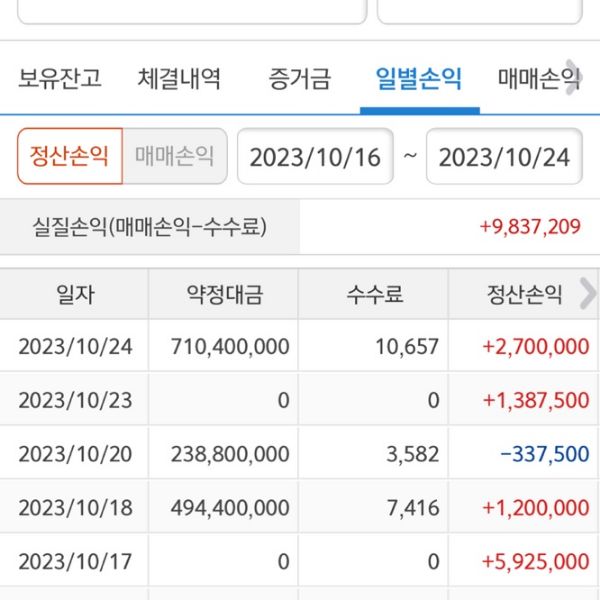Select the 일별손익 tab
Viewport: 600px width, 600px height.
click(418, 79)
